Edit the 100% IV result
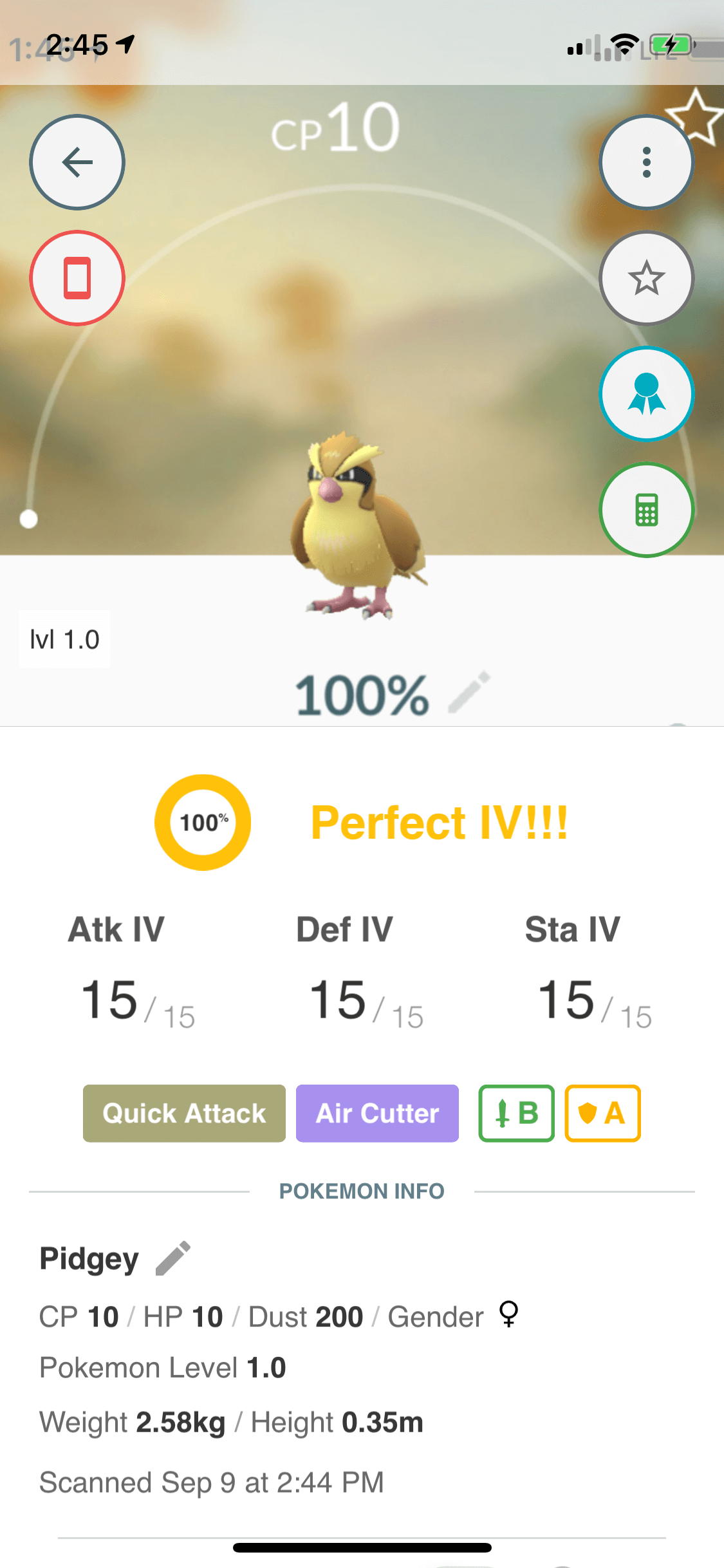The width and height of the screenshot is (724, 1568). coord(470,692)
